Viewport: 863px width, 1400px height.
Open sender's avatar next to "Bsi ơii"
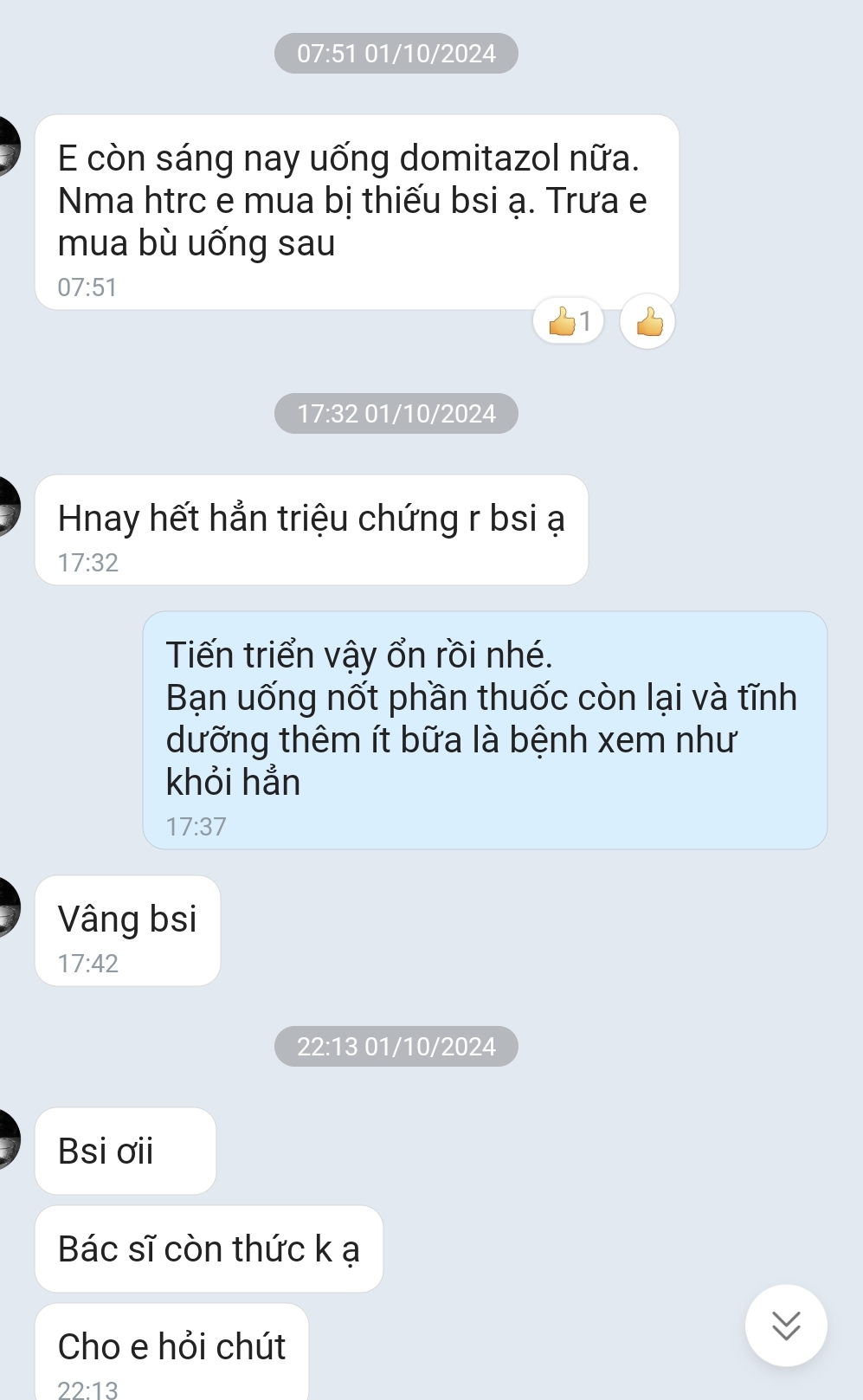tap(7, 1139)
